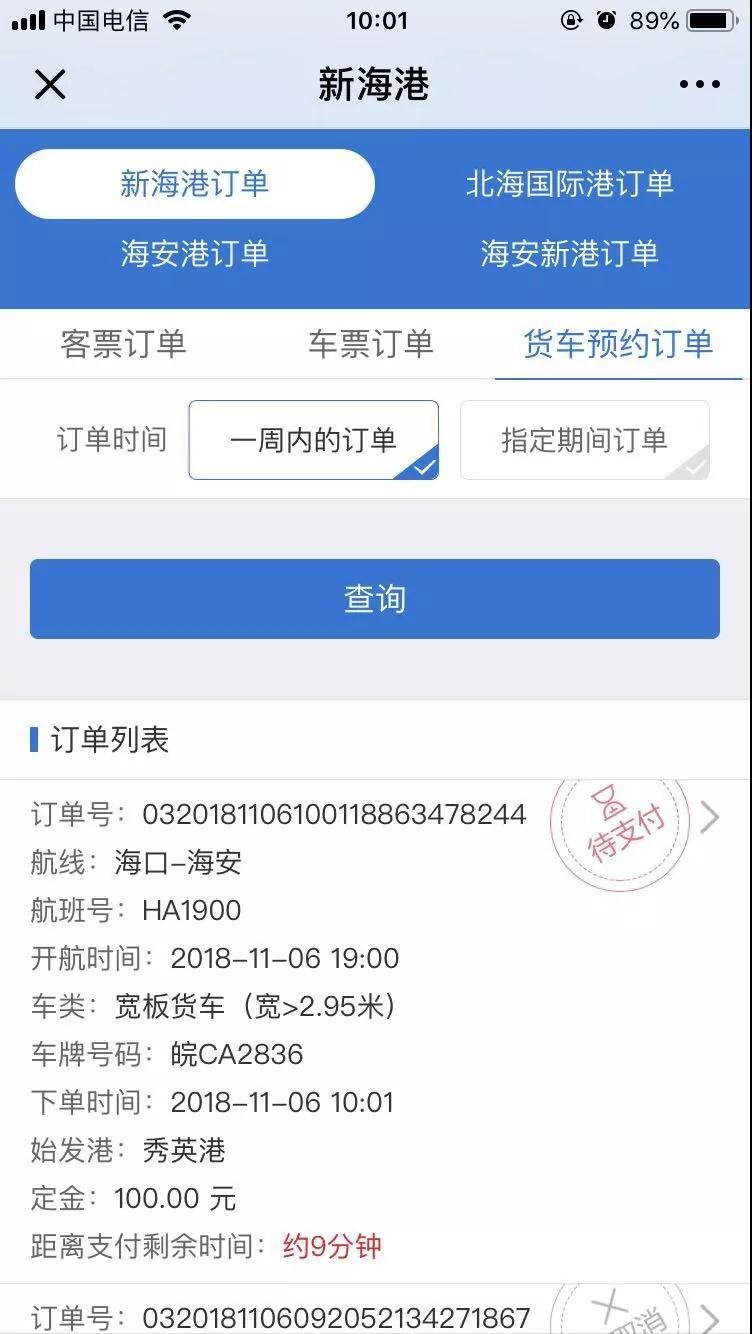Switch to 海安新港订单
The width and height of the screenshot is (752, 1334).
tap(569, 253)
